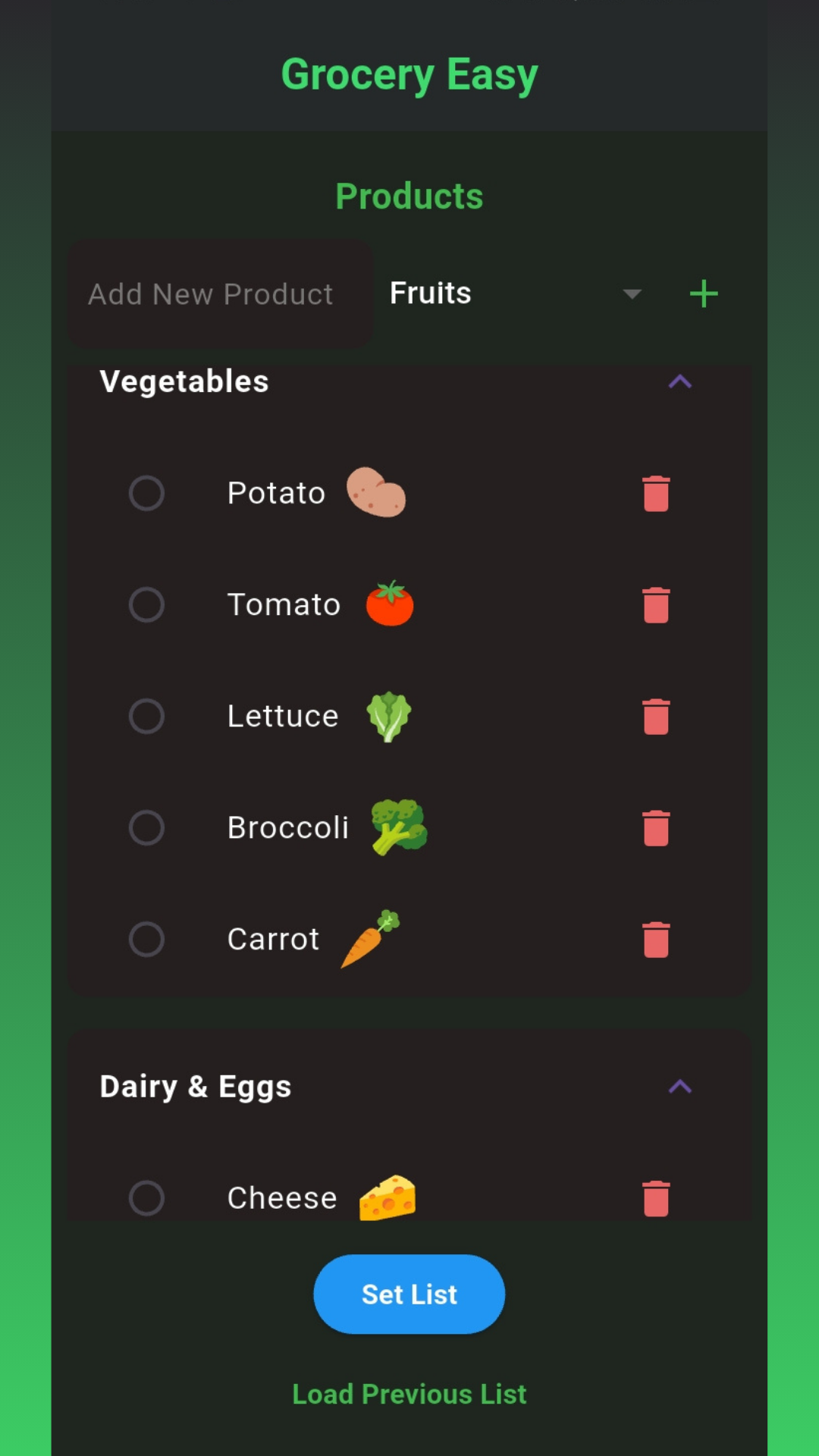Mark Tomato using its circle selector
This screenshot has height=1456, width=819.
[147, 604]
